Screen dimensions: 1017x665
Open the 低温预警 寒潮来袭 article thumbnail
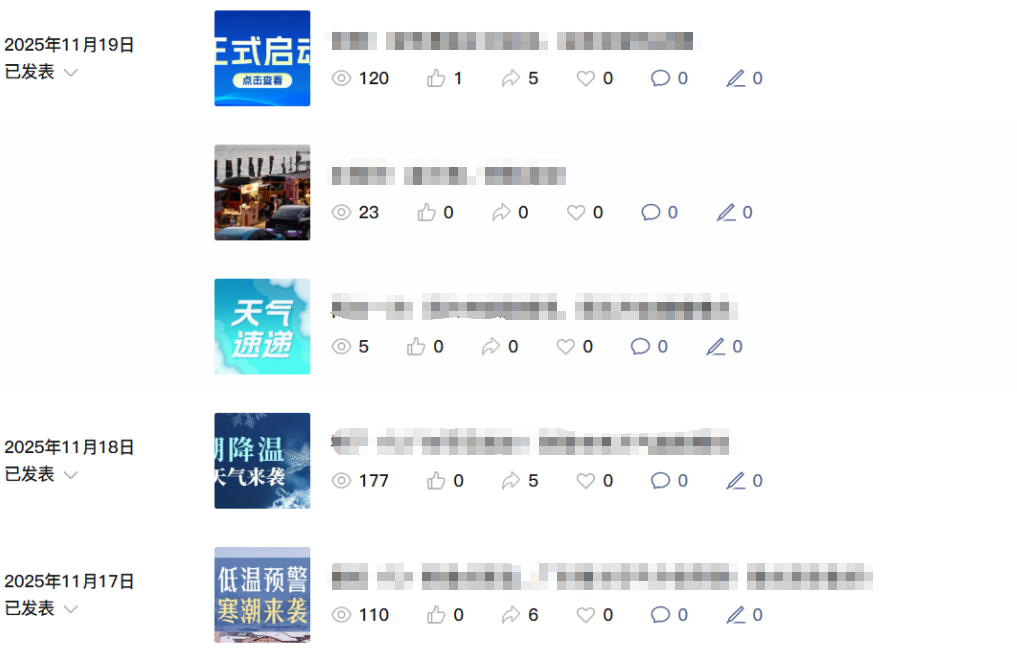coord(262,594)
